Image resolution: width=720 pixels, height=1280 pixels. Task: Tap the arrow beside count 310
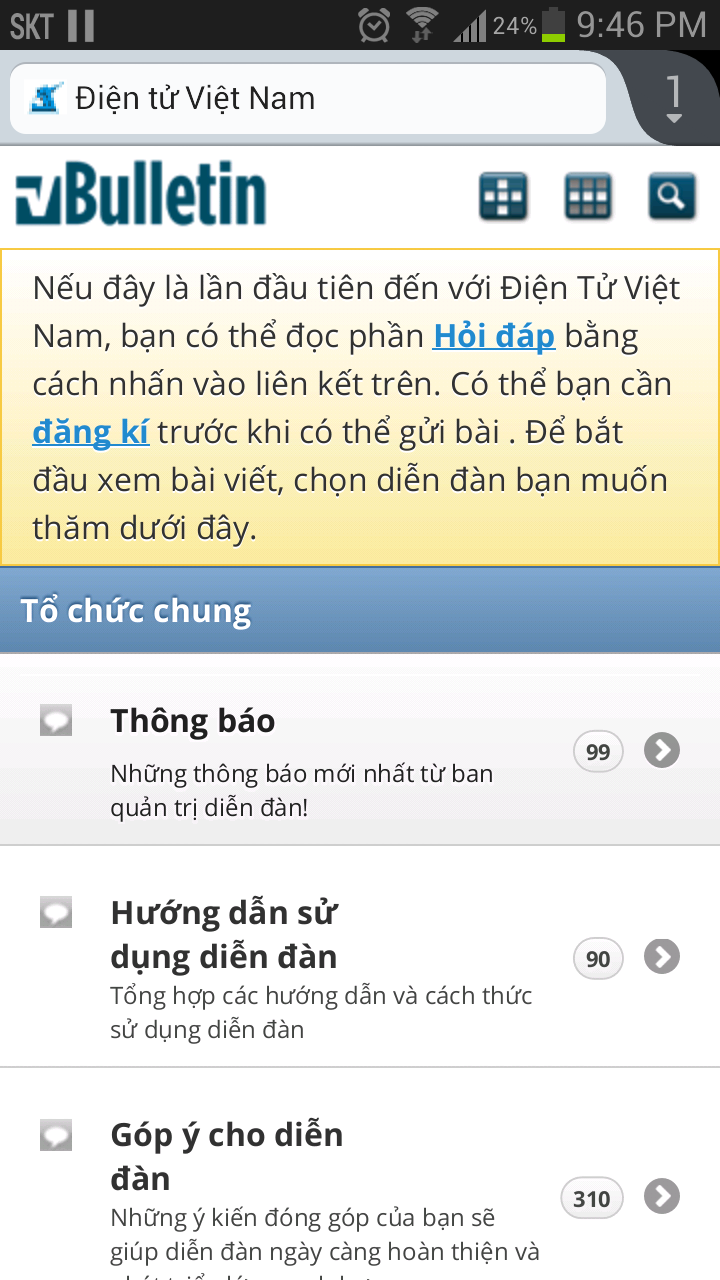pyautogui.click(x=662, y=1196)
